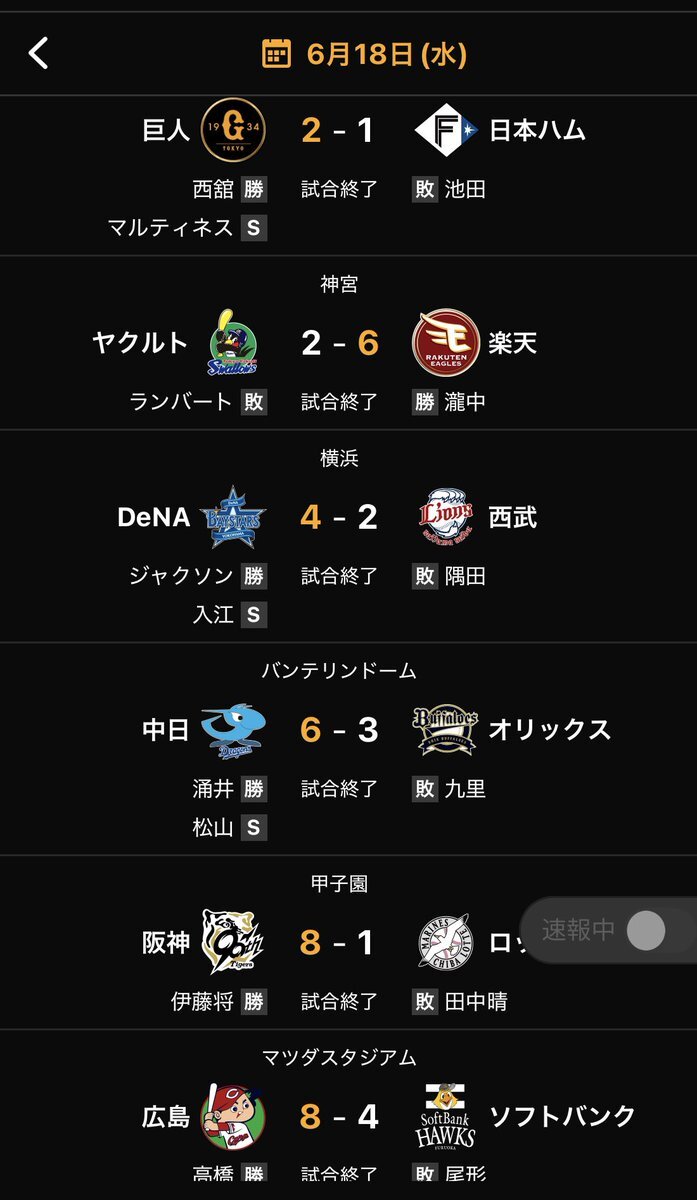Go back with the arrow icon
This screenshot has width=697, height=1200.
click(x=38, y=53)
